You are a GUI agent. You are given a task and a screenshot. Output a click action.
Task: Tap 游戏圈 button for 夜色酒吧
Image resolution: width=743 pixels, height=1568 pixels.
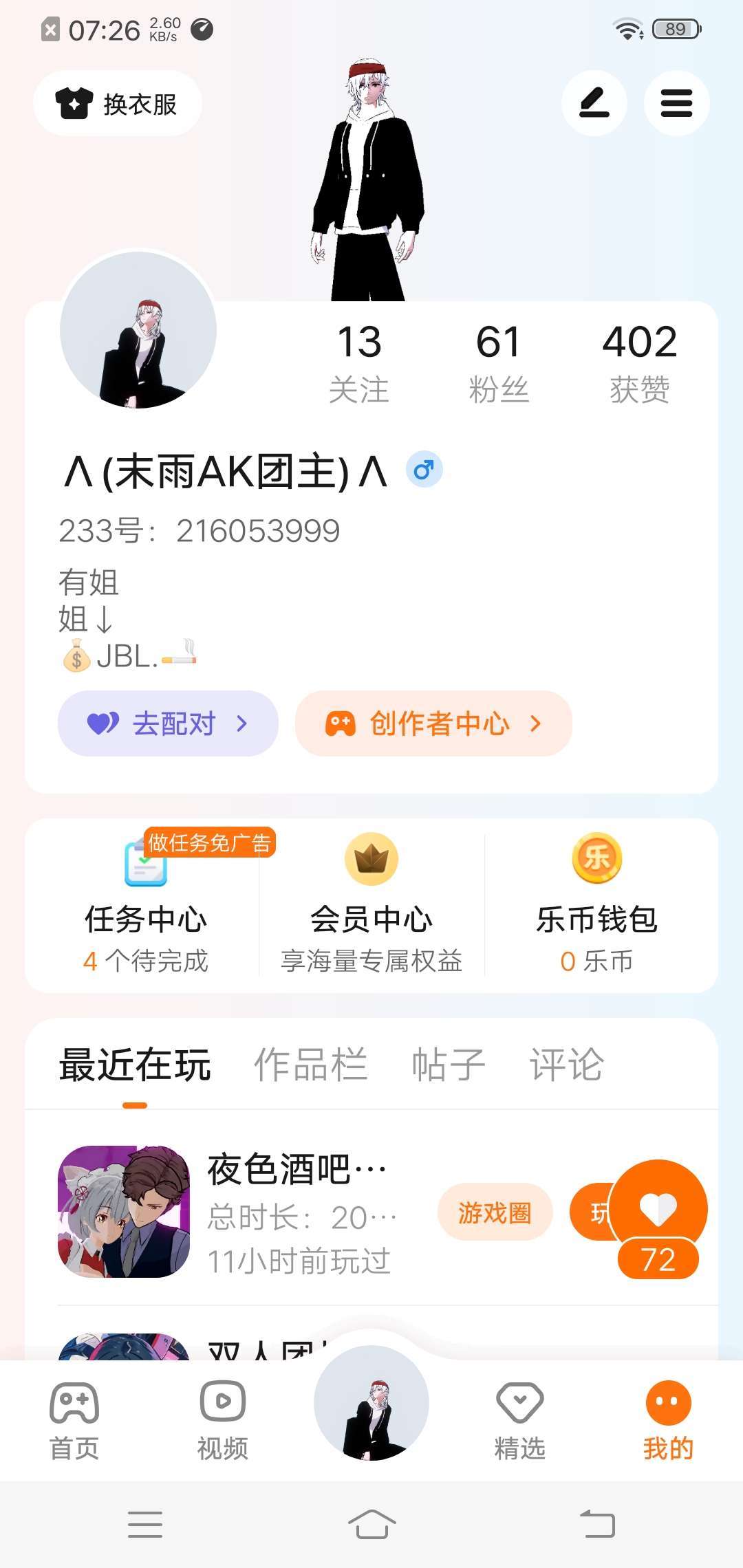(495, 1212)
